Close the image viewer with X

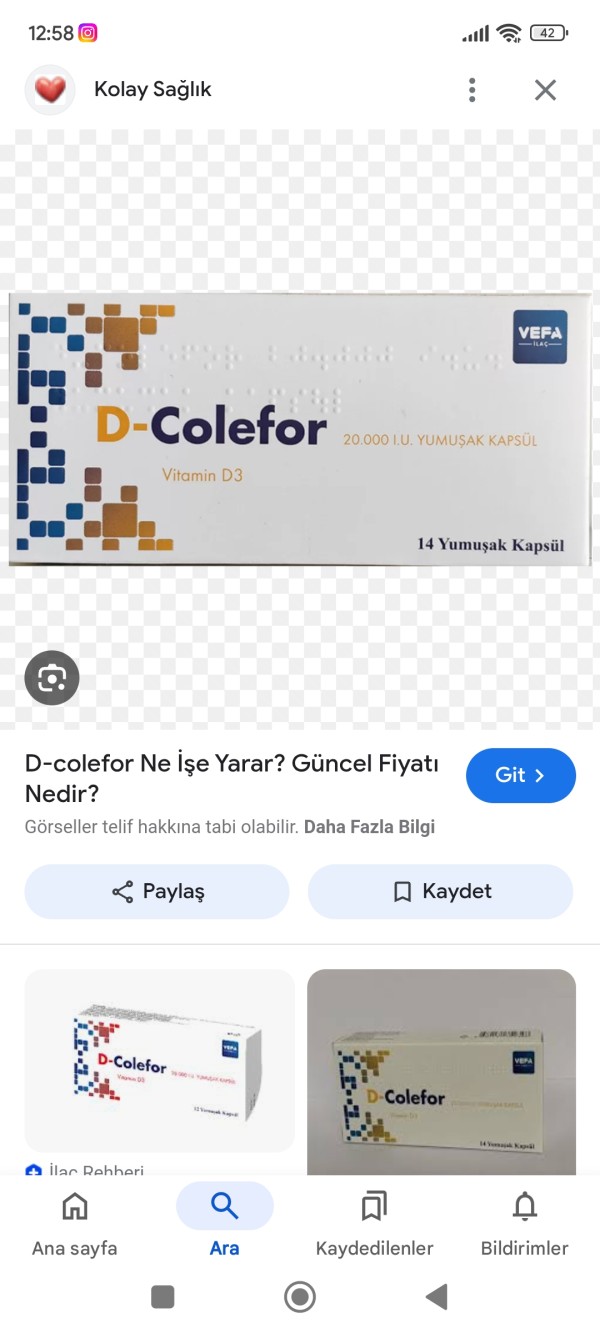pos(545,90)
